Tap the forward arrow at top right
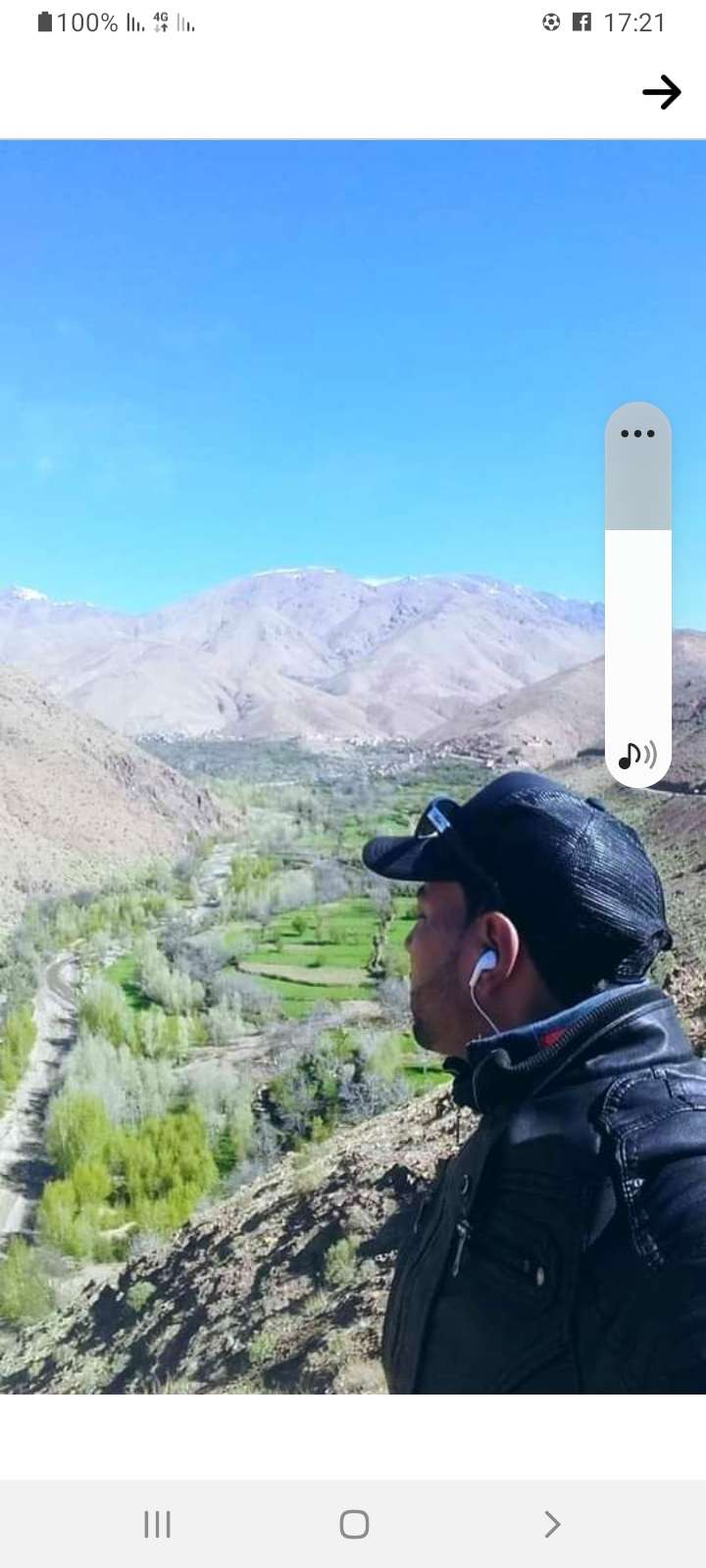Image resolution: width=706 pixels, height=1568 pixels. 662,93
